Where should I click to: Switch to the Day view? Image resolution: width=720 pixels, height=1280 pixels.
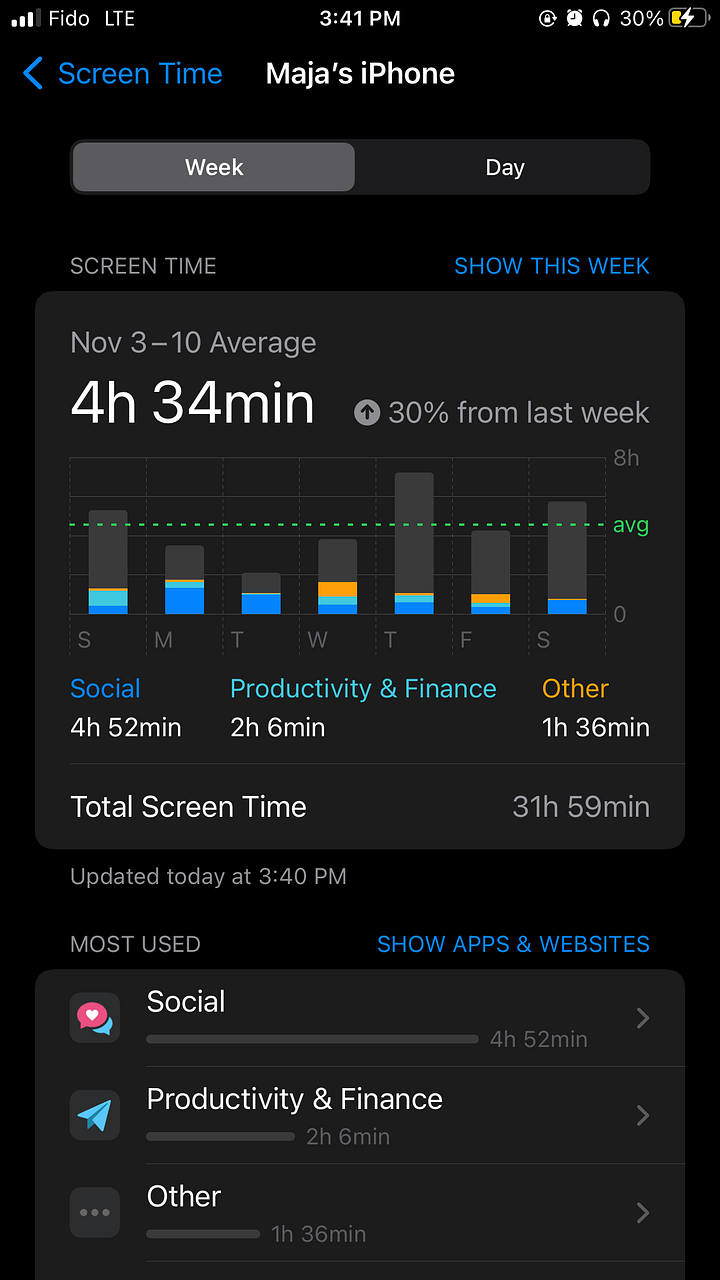(504, 167)
